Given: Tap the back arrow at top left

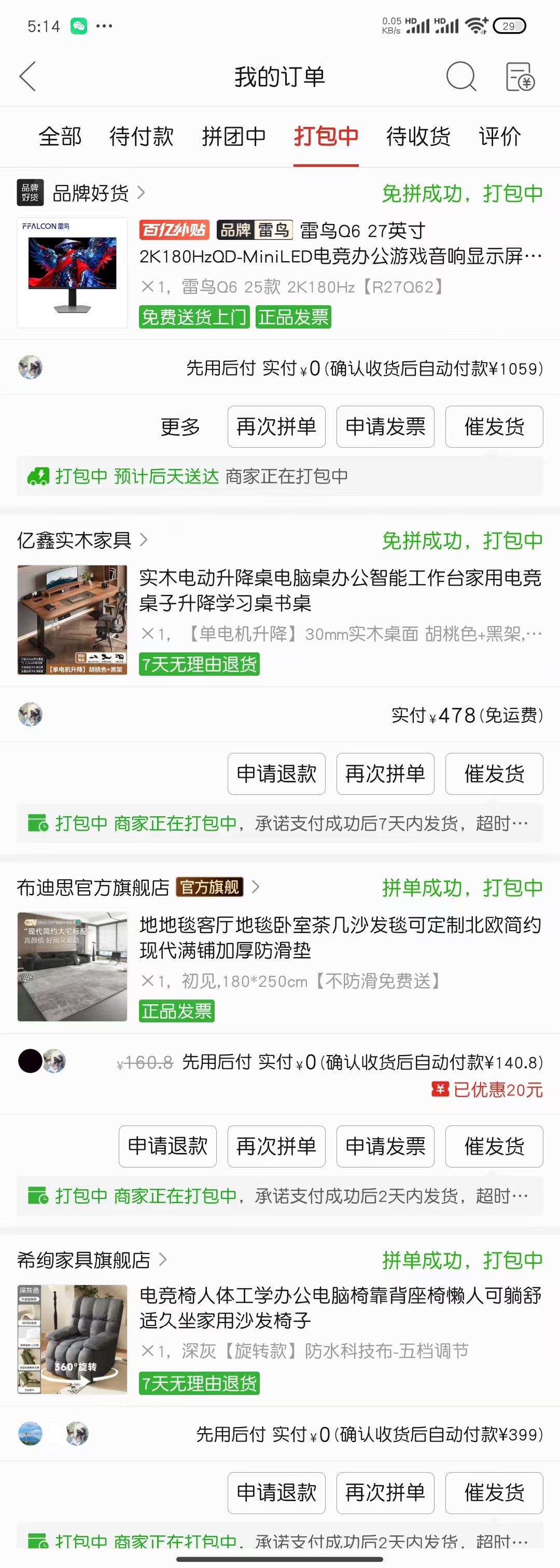Looking at the screenshot, I should coord(27,77).
